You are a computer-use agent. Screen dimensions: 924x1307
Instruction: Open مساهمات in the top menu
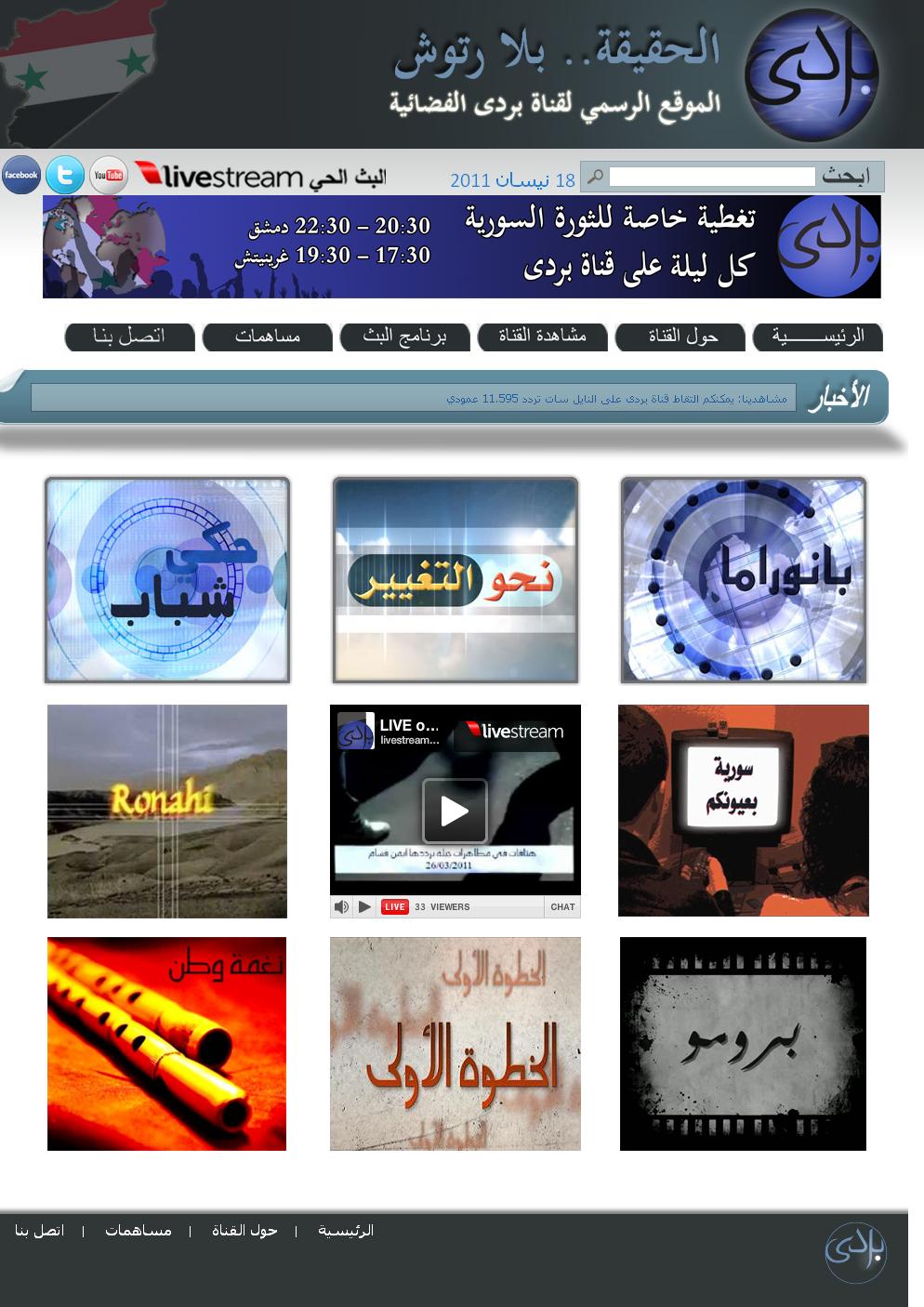268,337
